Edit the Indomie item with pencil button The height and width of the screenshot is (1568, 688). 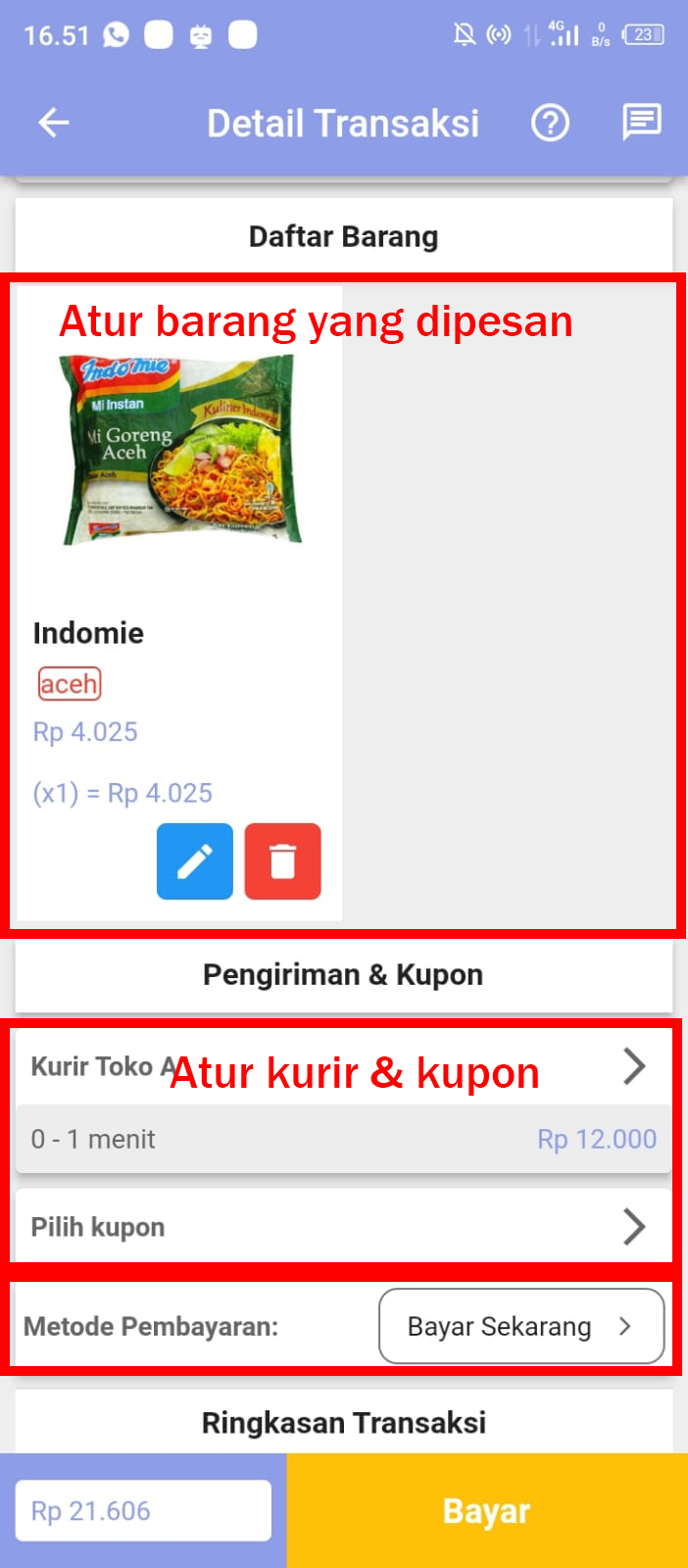[x=195, y=861]
